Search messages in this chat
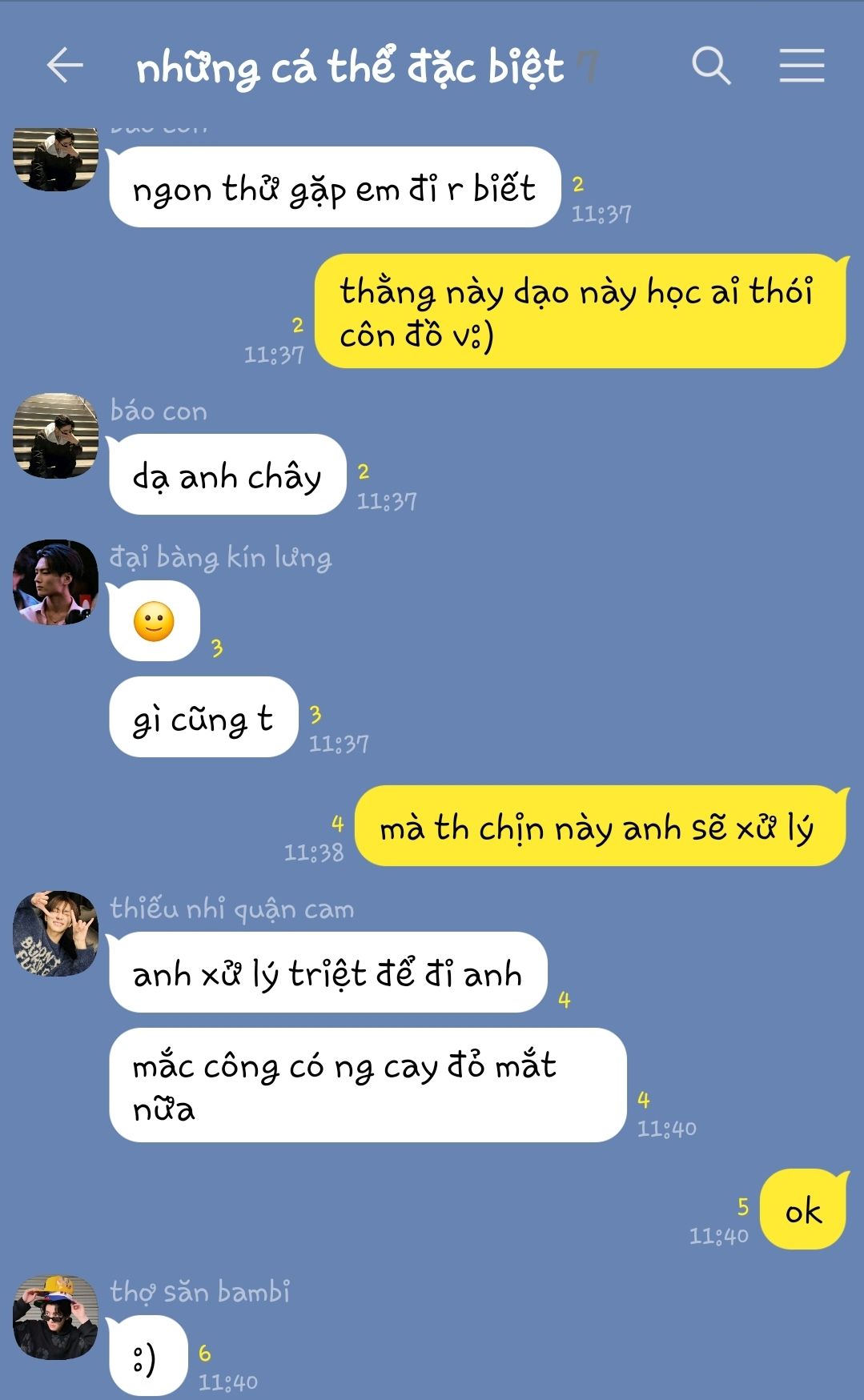Viewport: 864px width, 1400px height. point(711,65)
